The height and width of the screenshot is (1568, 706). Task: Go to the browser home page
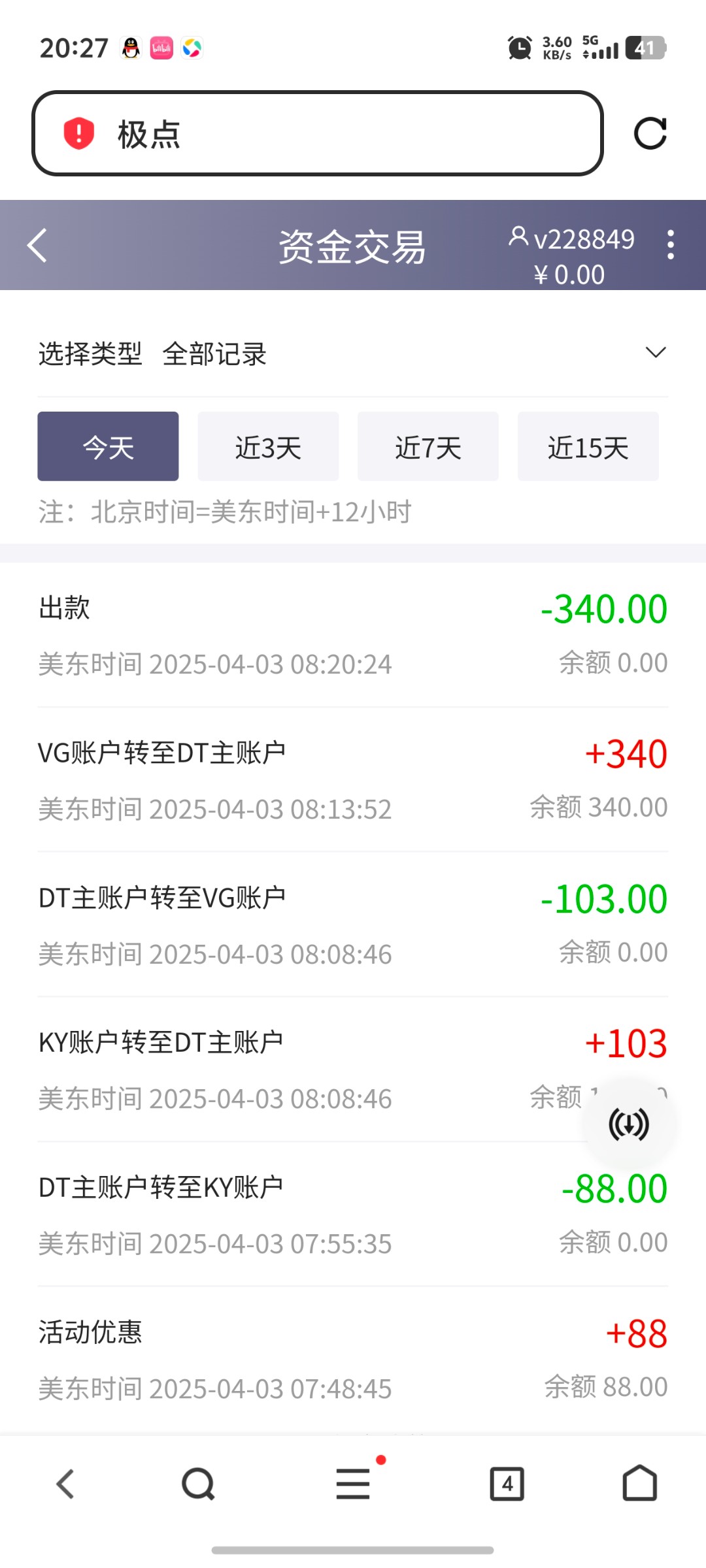coord(639,1483)
